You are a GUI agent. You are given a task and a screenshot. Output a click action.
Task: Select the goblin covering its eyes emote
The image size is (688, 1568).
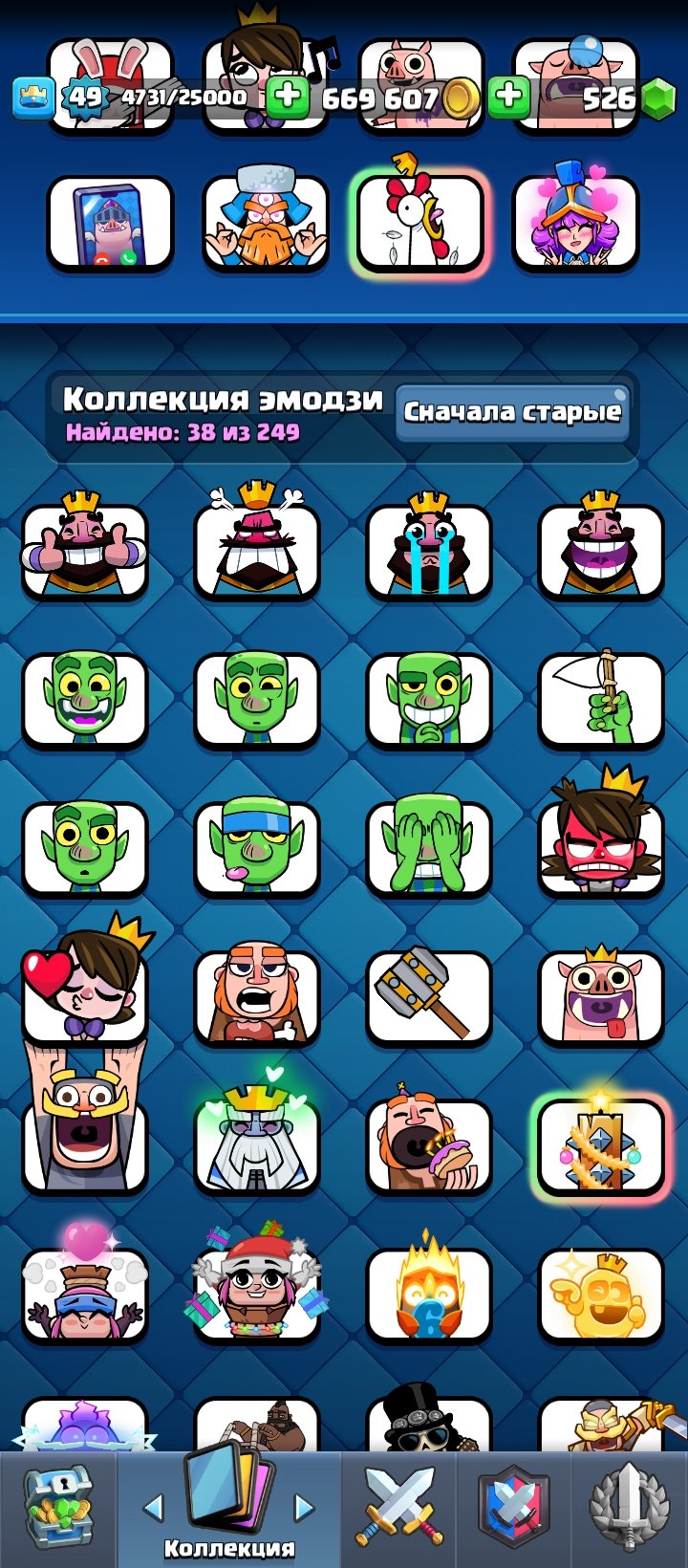429,846
